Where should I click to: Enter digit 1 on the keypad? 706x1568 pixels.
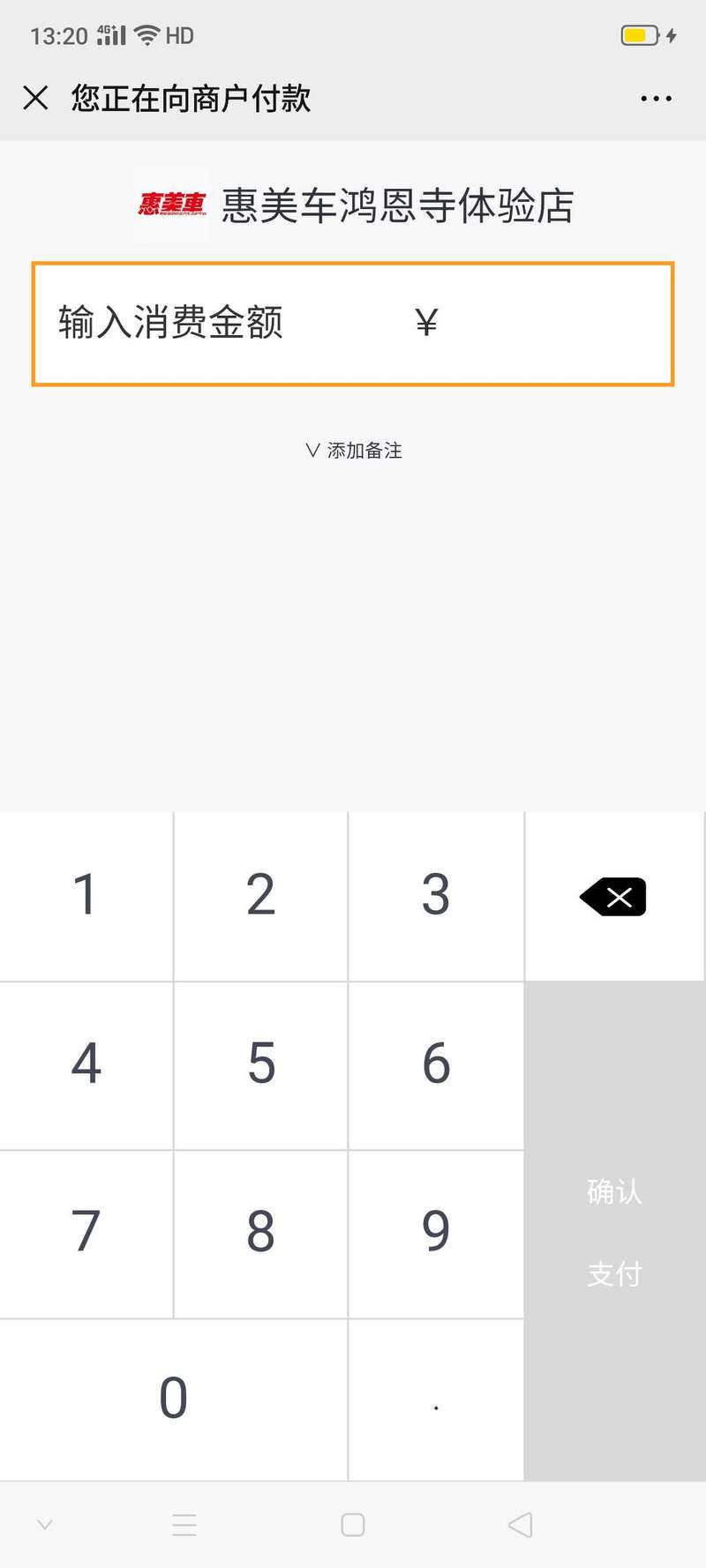86,895
